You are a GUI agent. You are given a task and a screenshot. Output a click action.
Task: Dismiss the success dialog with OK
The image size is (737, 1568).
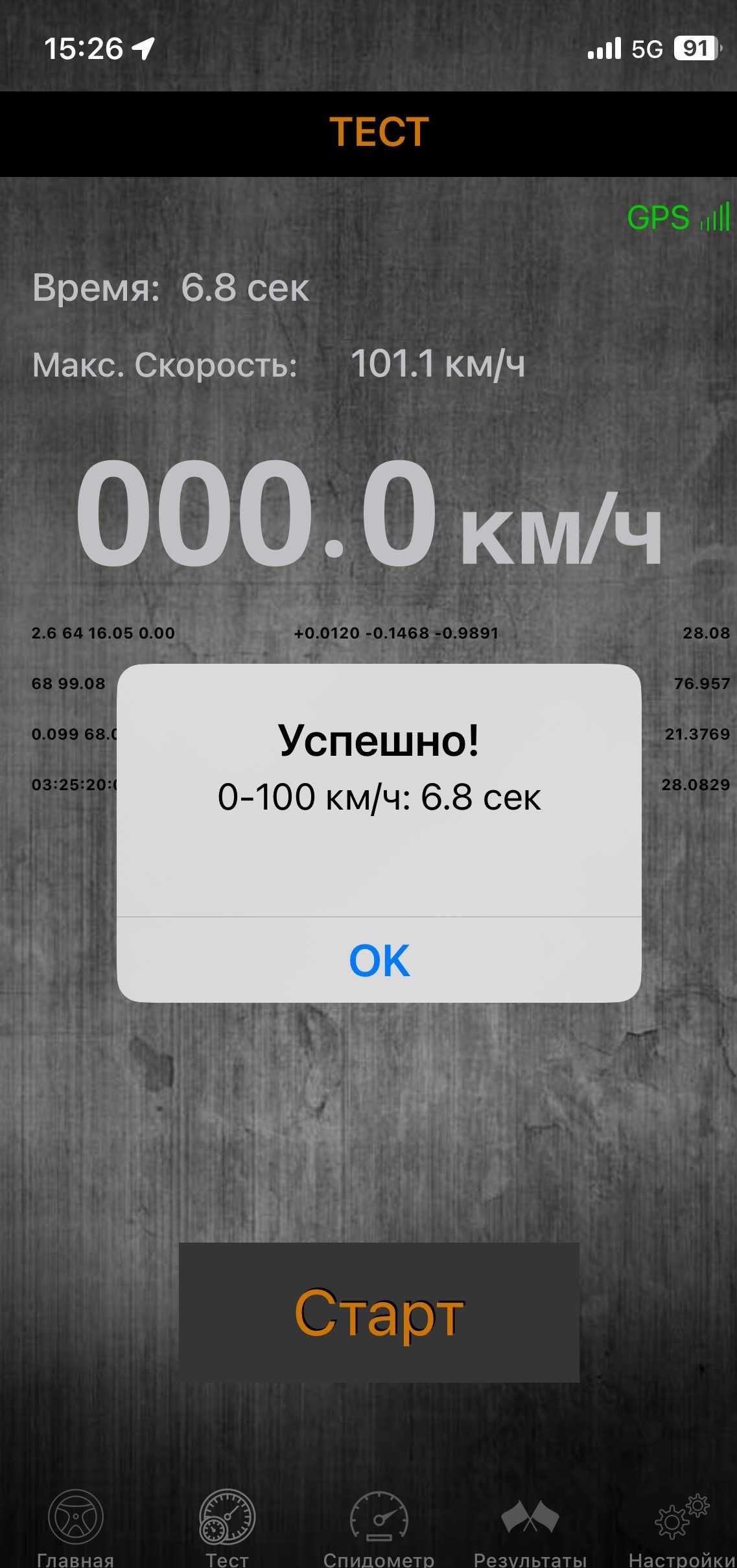(x=379, y=960)
